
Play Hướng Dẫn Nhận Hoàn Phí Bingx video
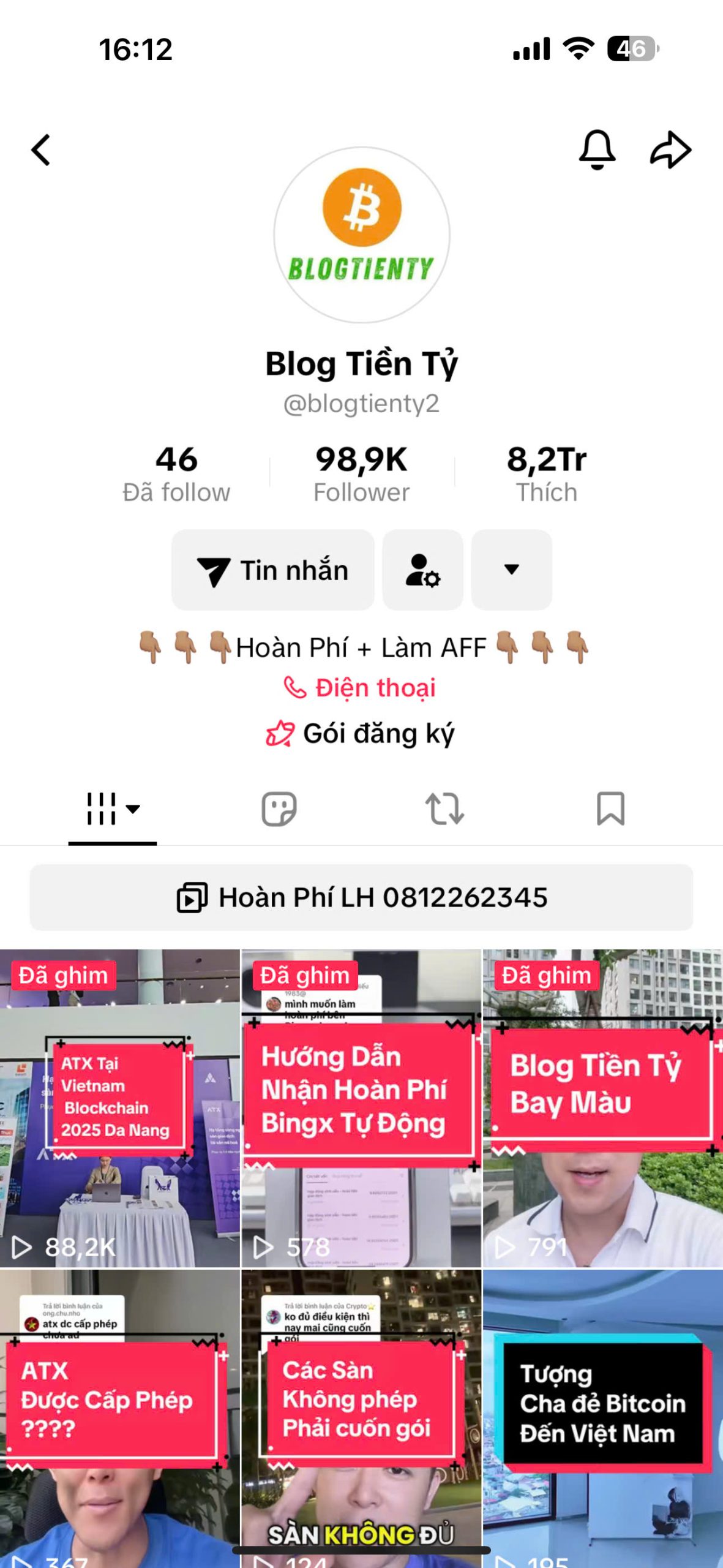coord(361,1109)
